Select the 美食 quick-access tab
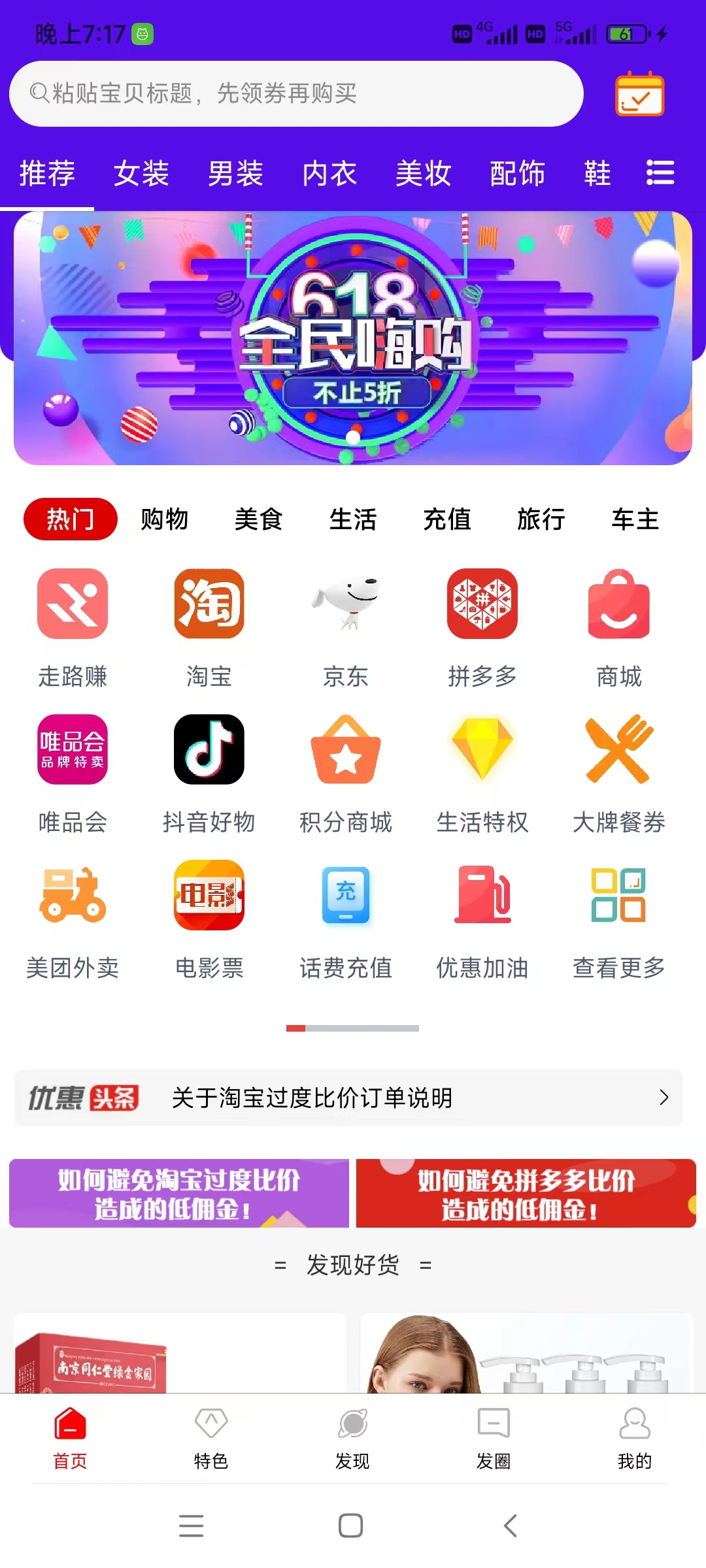The height and width of the screenshot is (1568, 706). pos(258,519)
